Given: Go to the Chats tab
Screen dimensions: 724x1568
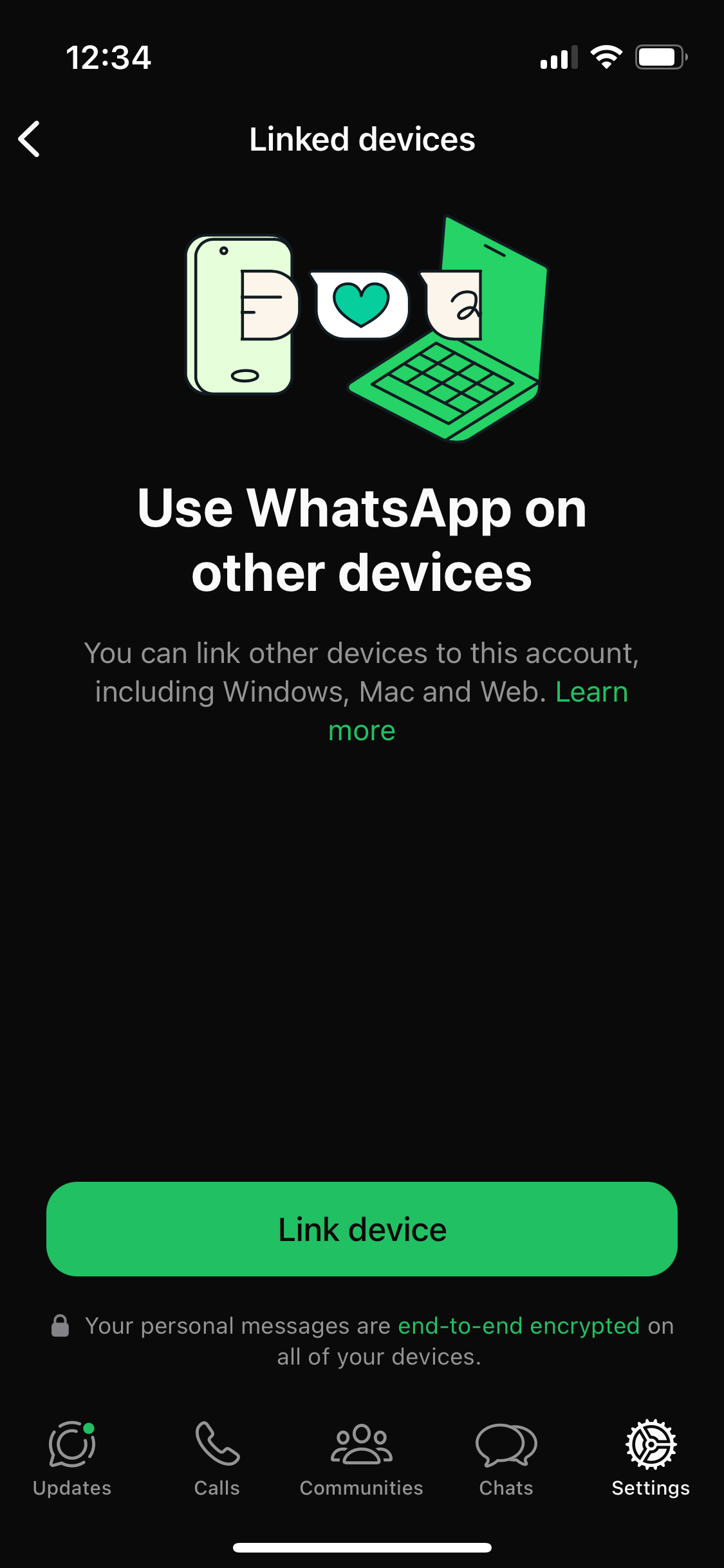Looking at the screenshot, I should [506, 1459].
